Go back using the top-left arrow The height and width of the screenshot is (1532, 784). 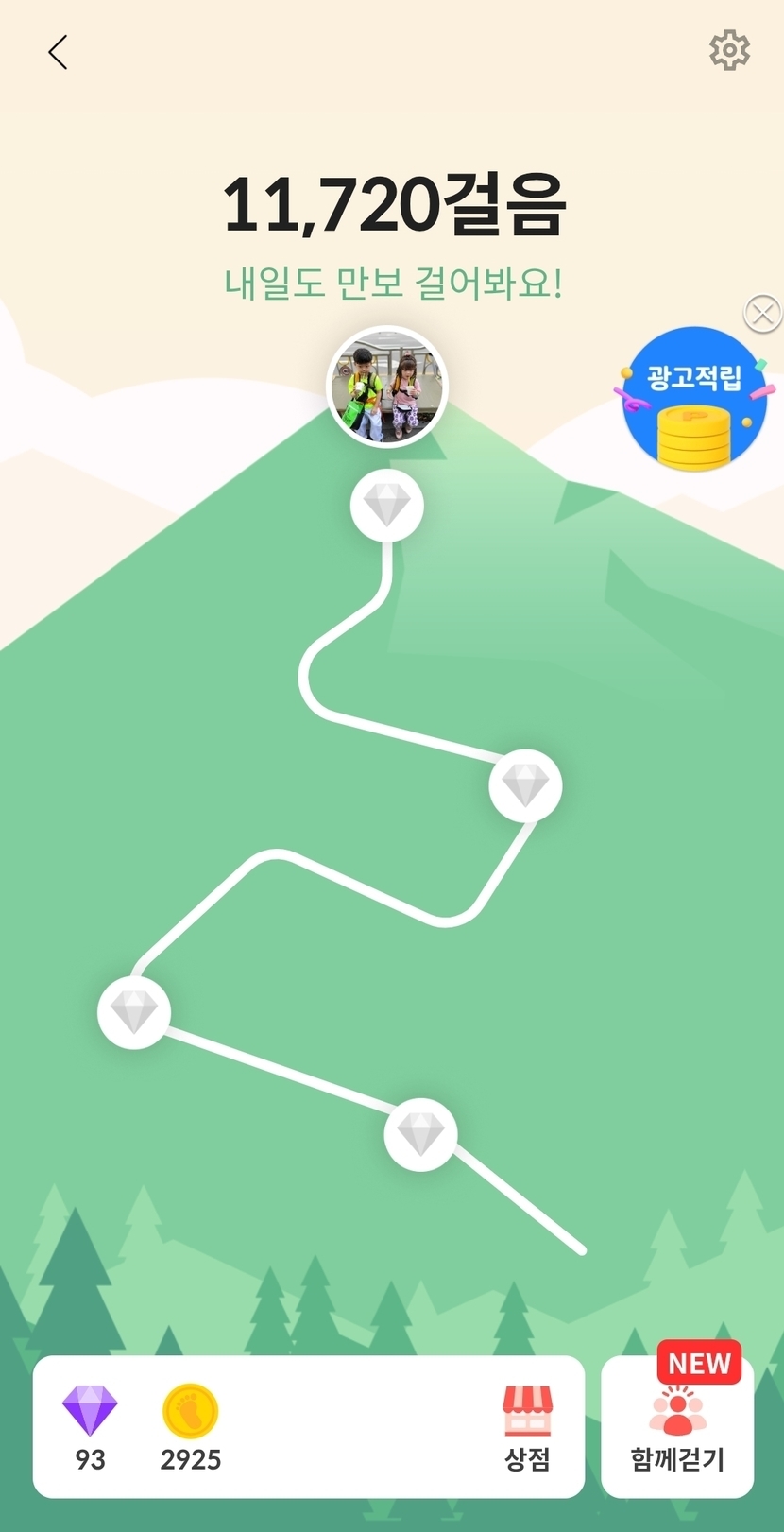(58, 53)
